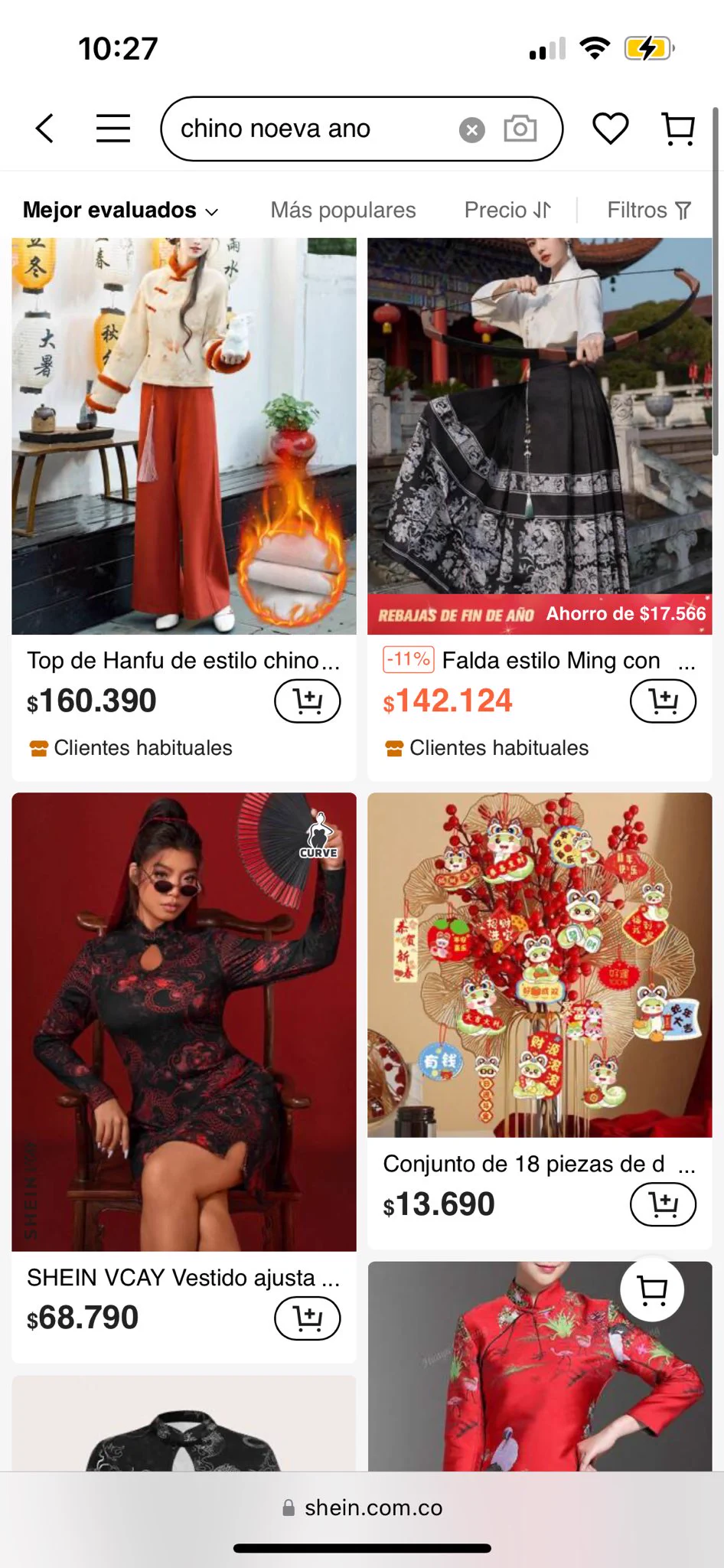
Task: Add the SHEIN VCAY dress to the cart
Action: click(307, 1318)
